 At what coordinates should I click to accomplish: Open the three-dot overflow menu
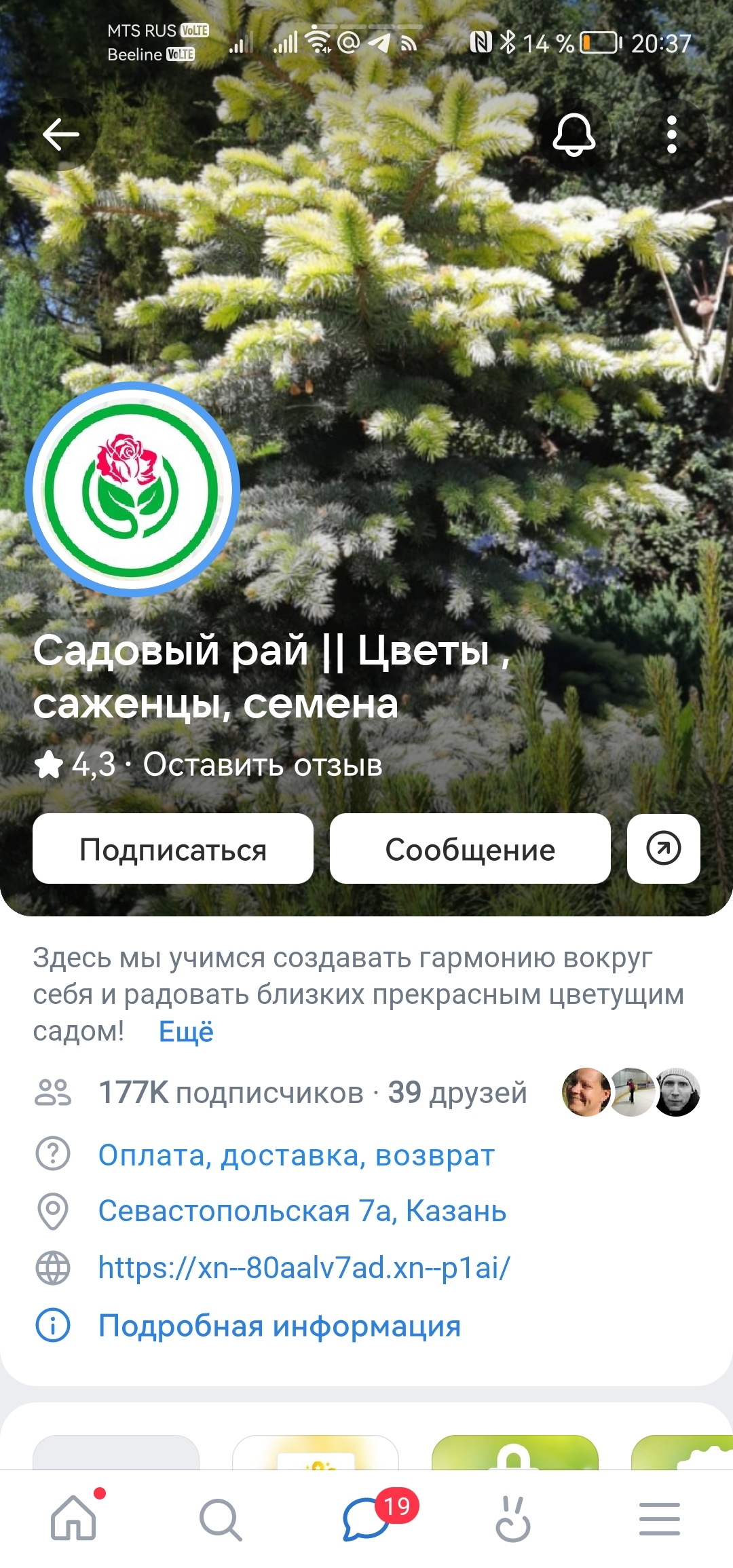tap(671, 134)
